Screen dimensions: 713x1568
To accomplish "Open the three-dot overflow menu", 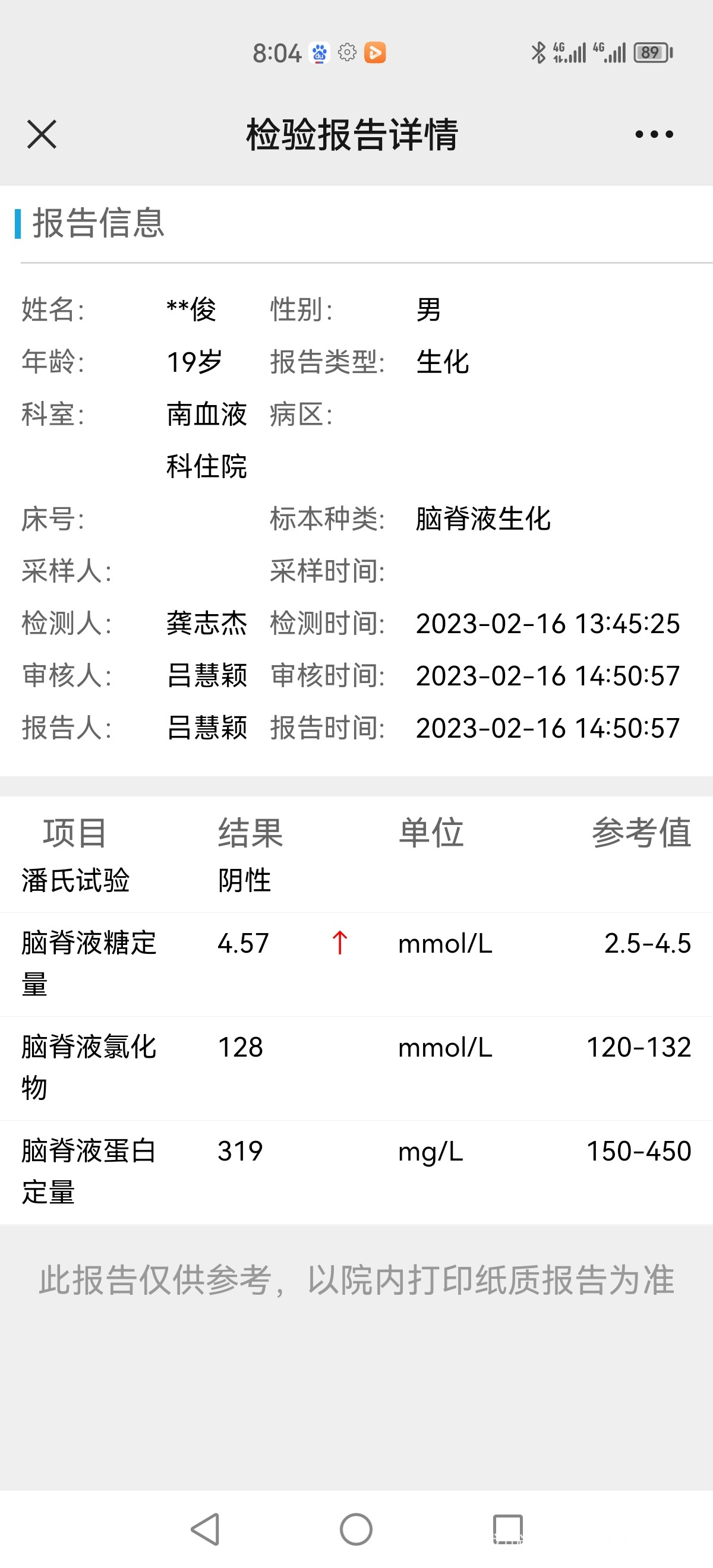I will pos(654,134).
